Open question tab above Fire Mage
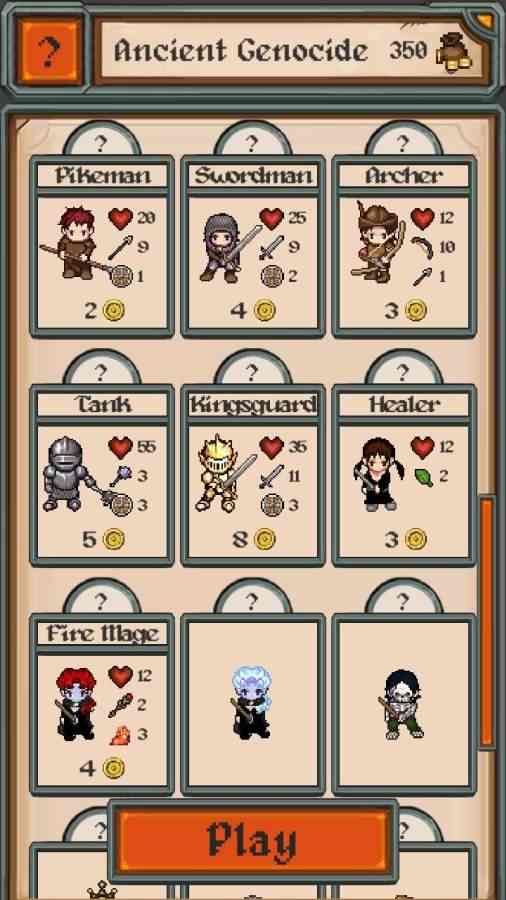506x900 pixels. click(102, 600)
